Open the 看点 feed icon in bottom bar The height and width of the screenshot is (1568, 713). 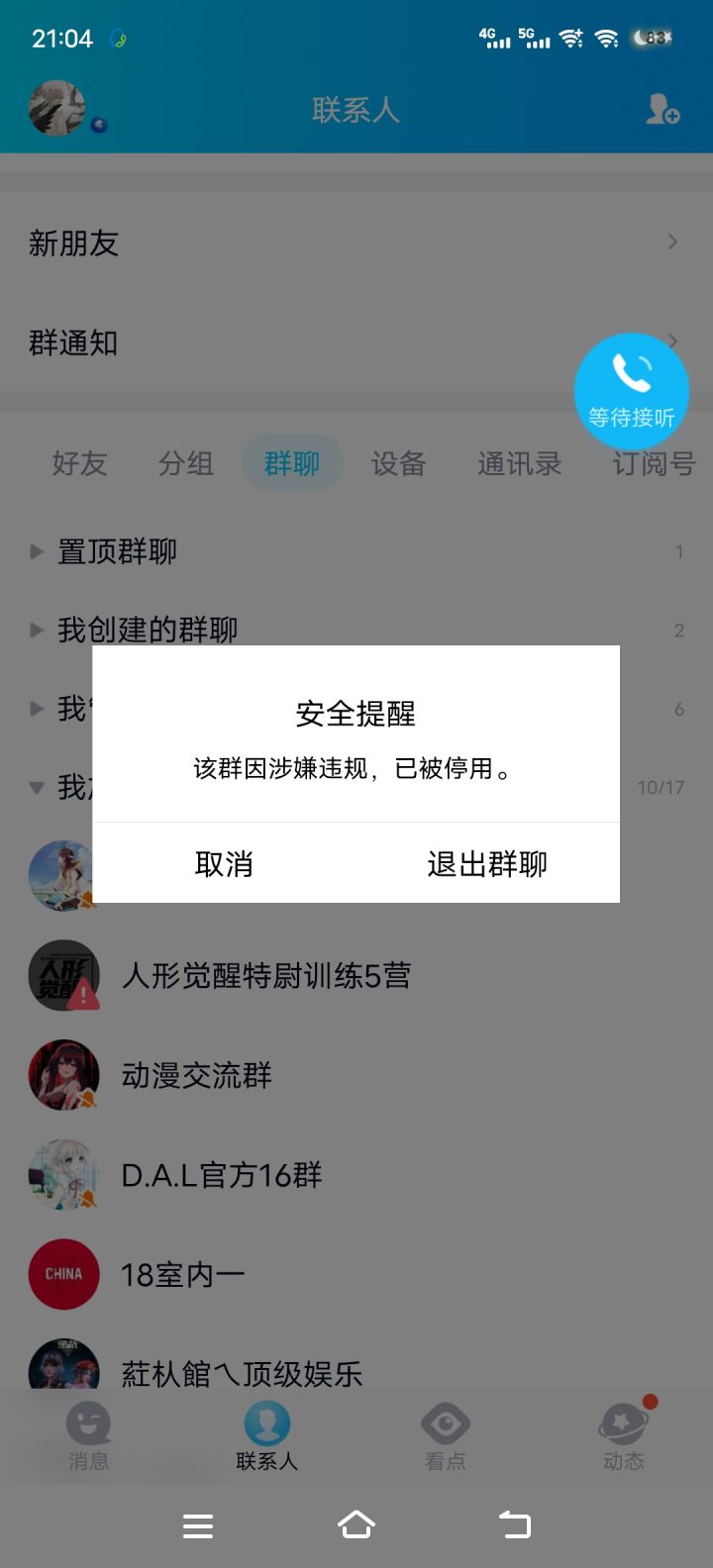pyautogui.click(x=446, y=1435)
